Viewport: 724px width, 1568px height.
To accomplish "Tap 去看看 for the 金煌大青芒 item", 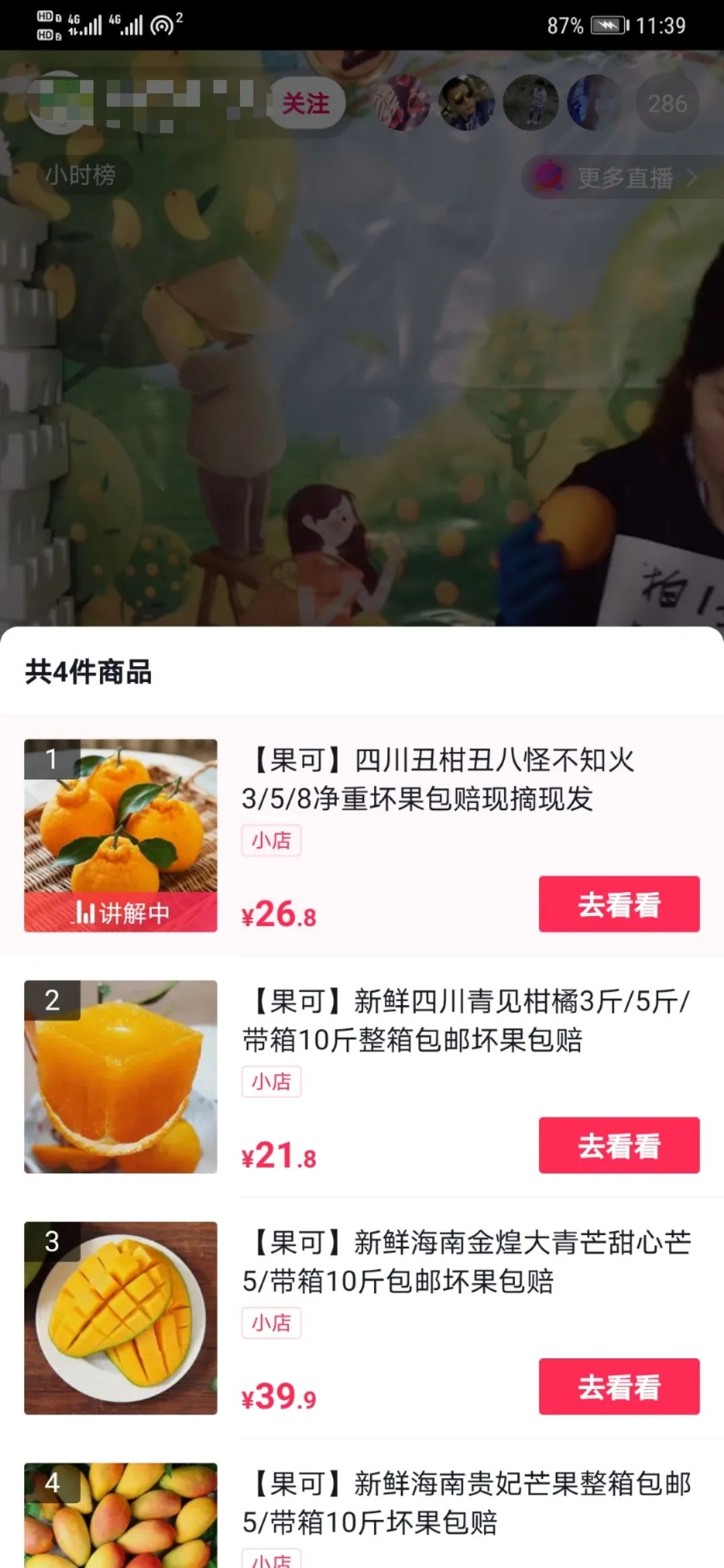I will (619, 1386).
